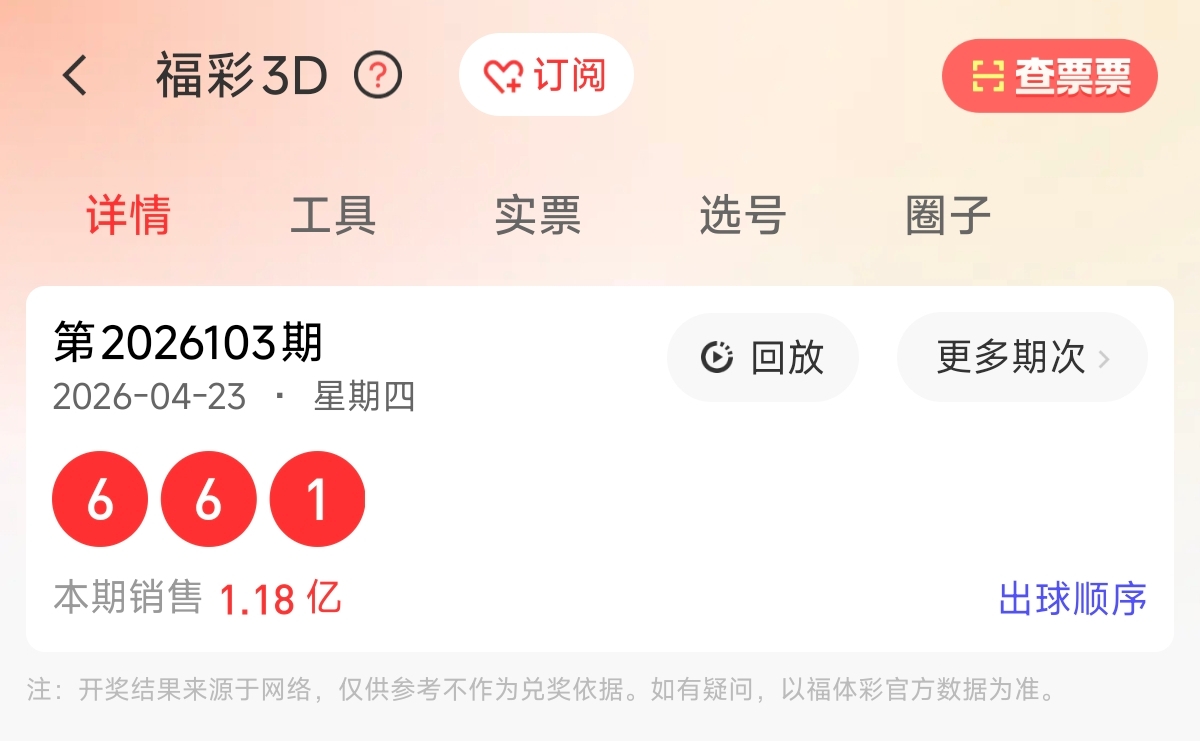Play the draw replay via 回放
Image resolution: width=1200 pixels, height=741 pixels.
[763, 357]
